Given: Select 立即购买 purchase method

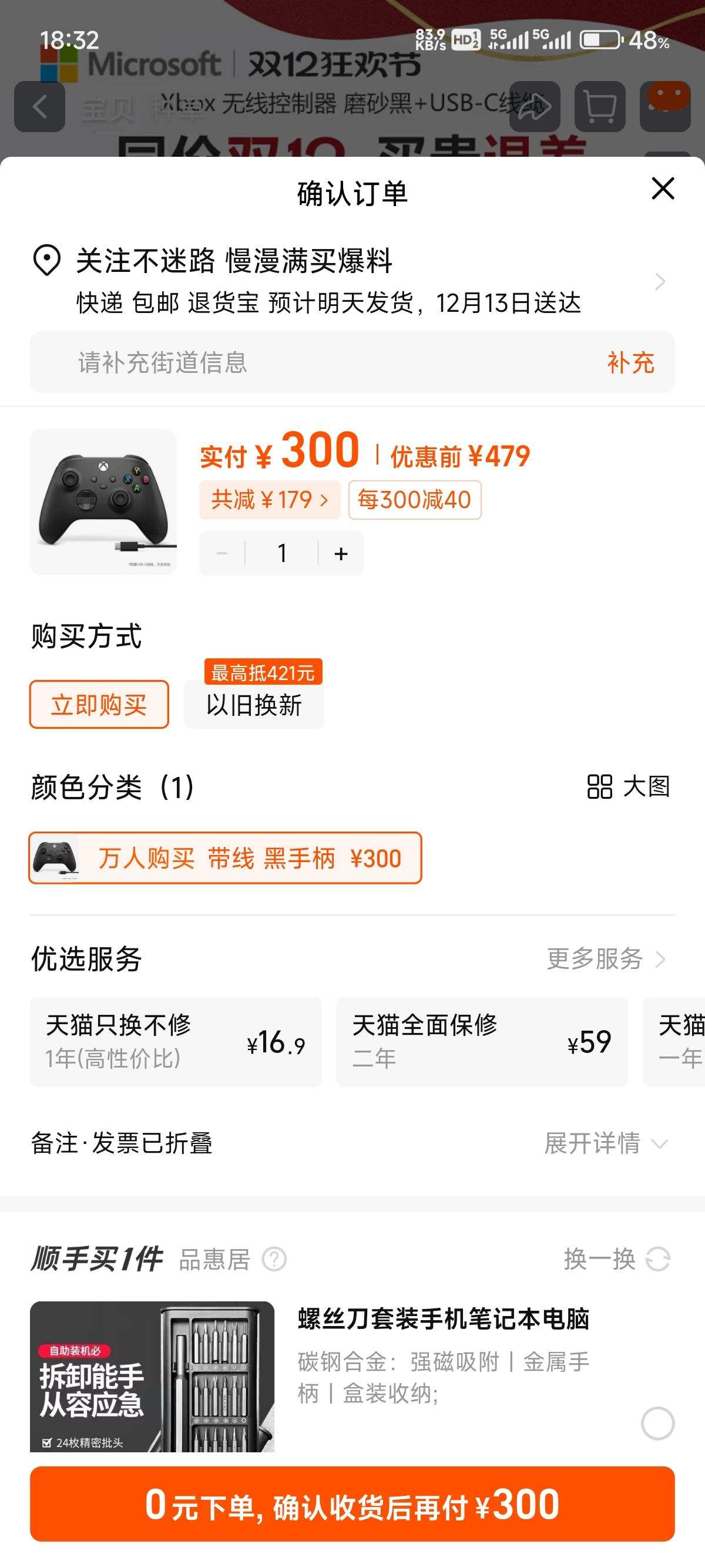Looking at the screenshot, I should click(x=98, y=704).
